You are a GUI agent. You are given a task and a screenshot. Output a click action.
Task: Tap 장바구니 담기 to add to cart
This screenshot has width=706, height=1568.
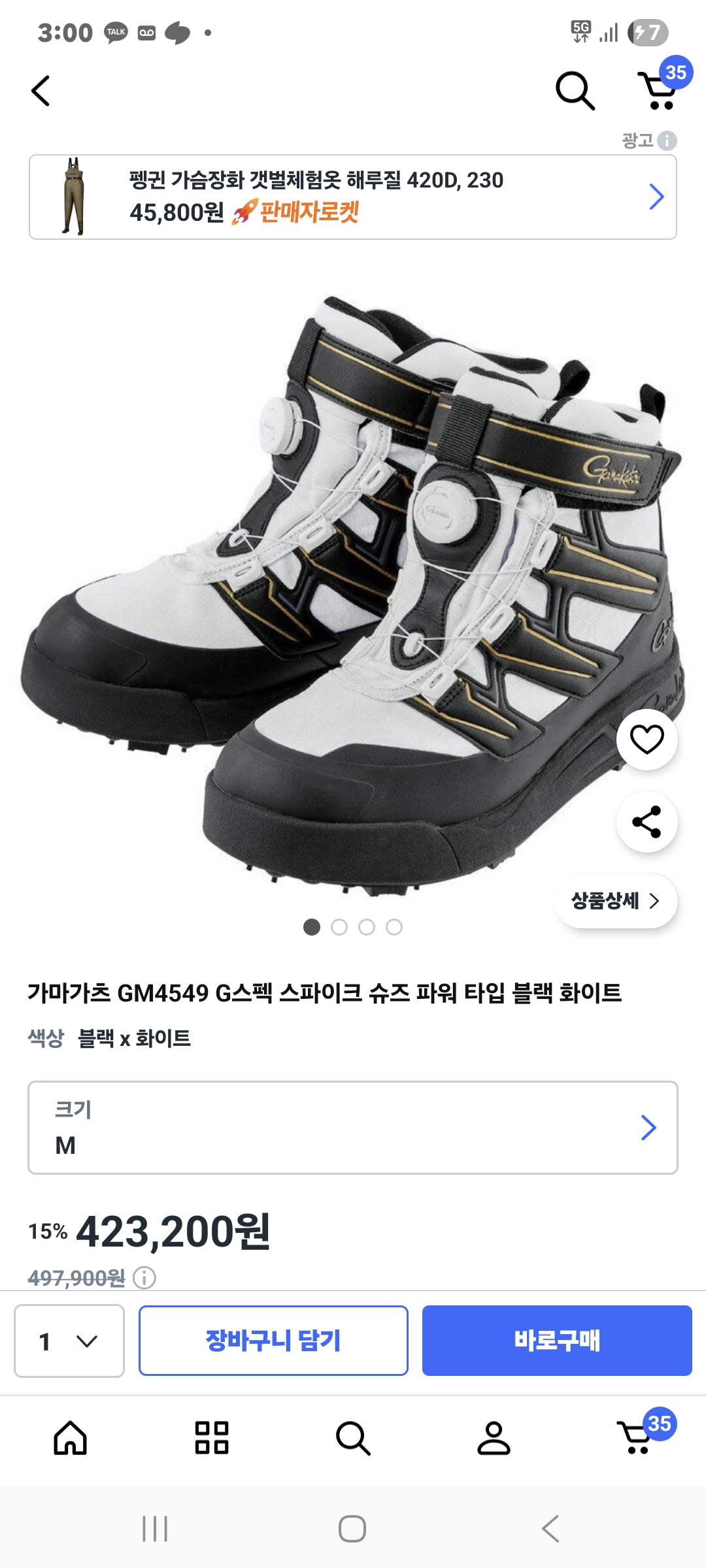click(273, 1341)
